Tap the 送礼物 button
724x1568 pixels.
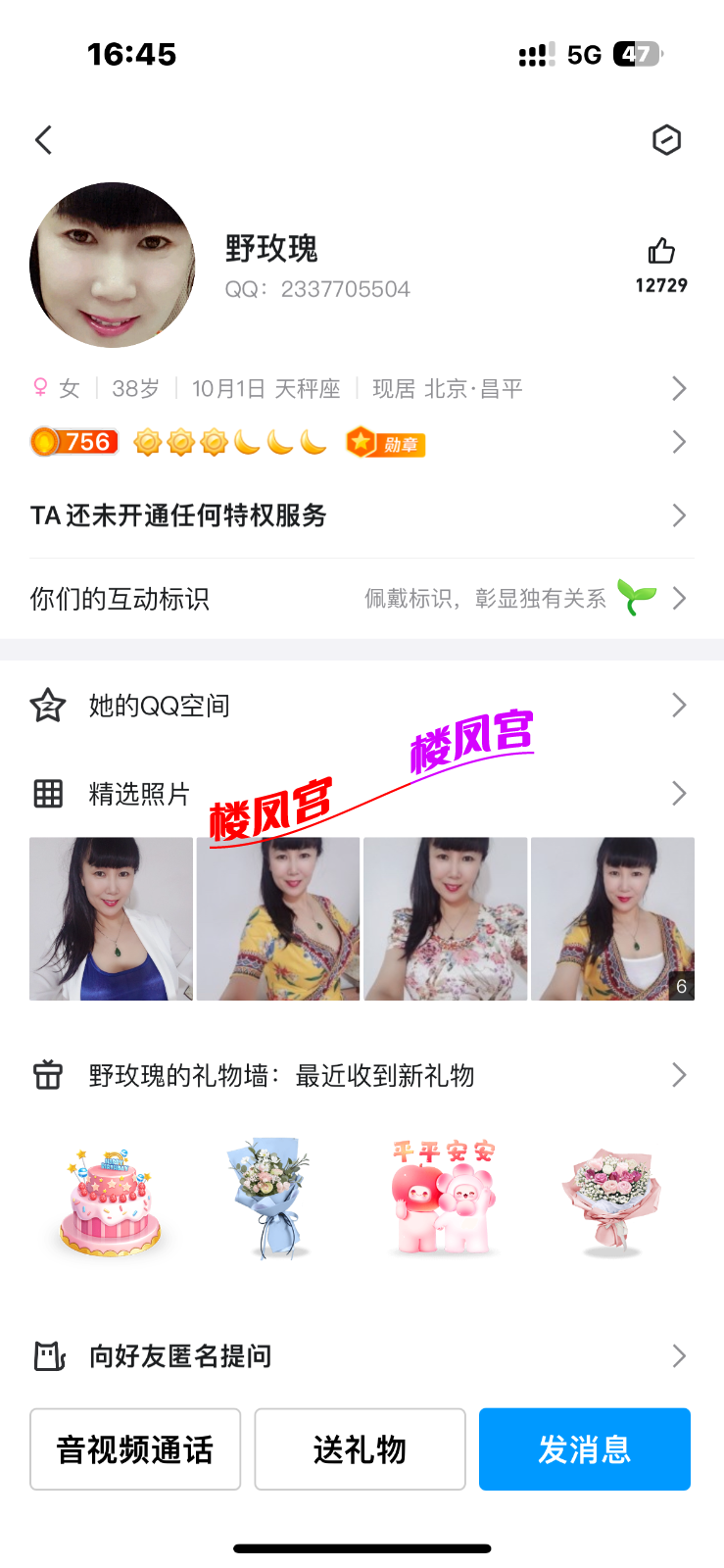point(360,1449)
